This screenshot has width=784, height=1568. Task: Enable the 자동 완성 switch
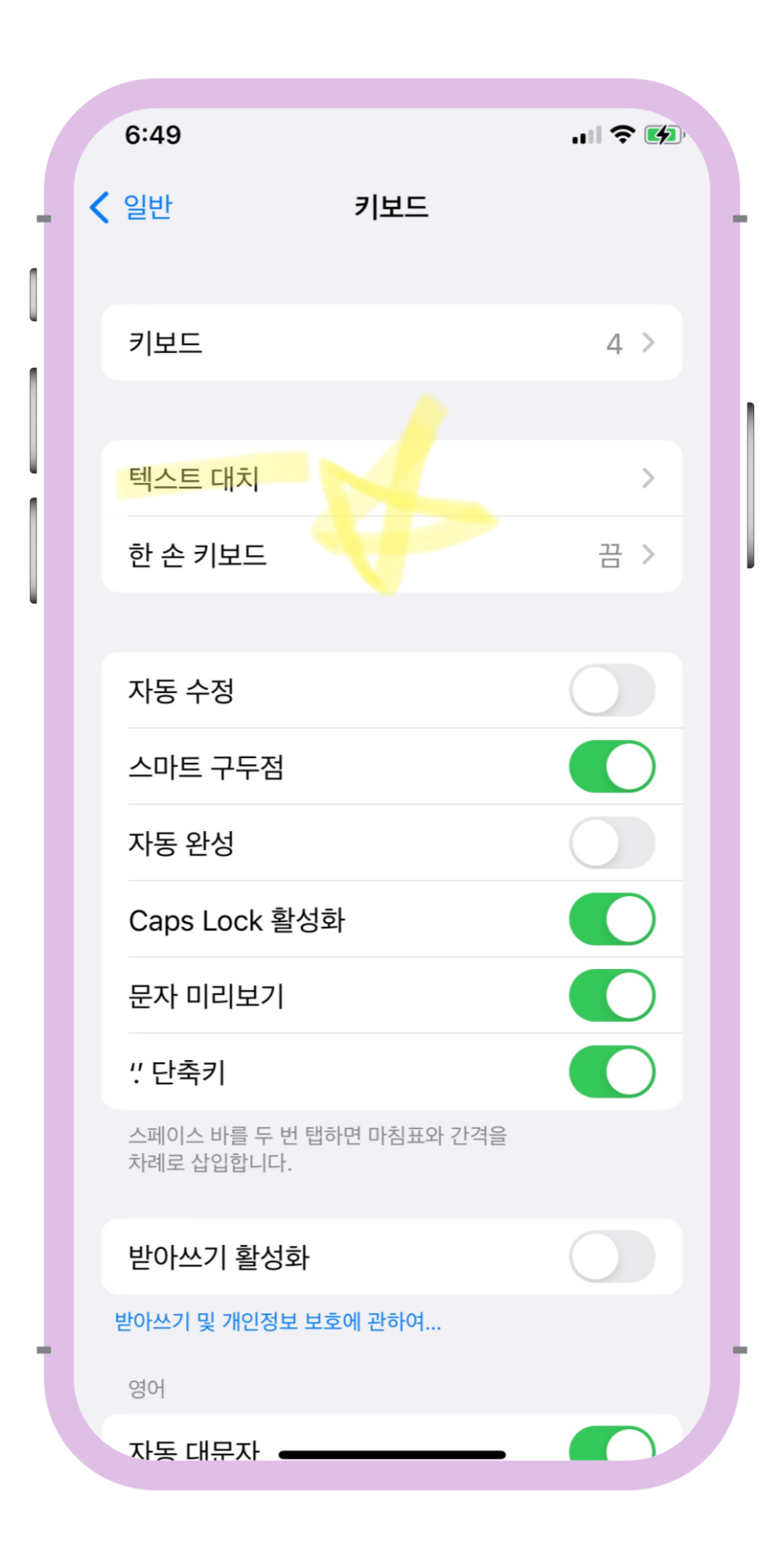click(x=612, y=843)
